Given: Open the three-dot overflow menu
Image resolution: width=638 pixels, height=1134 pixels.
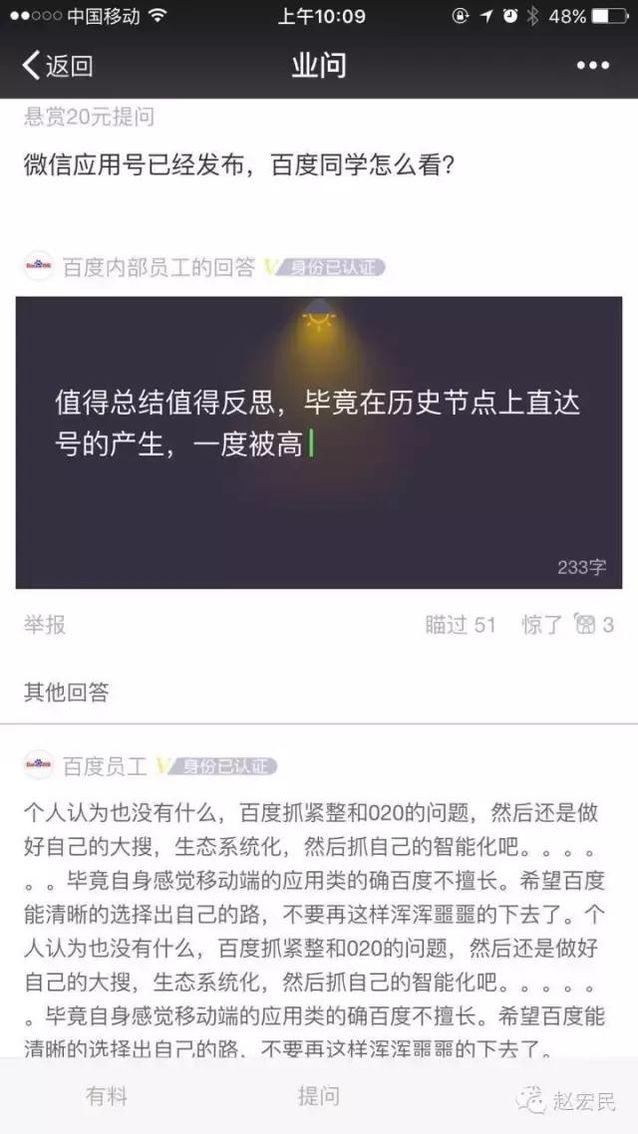Looking at the screenshot, I should click(592, 66).
